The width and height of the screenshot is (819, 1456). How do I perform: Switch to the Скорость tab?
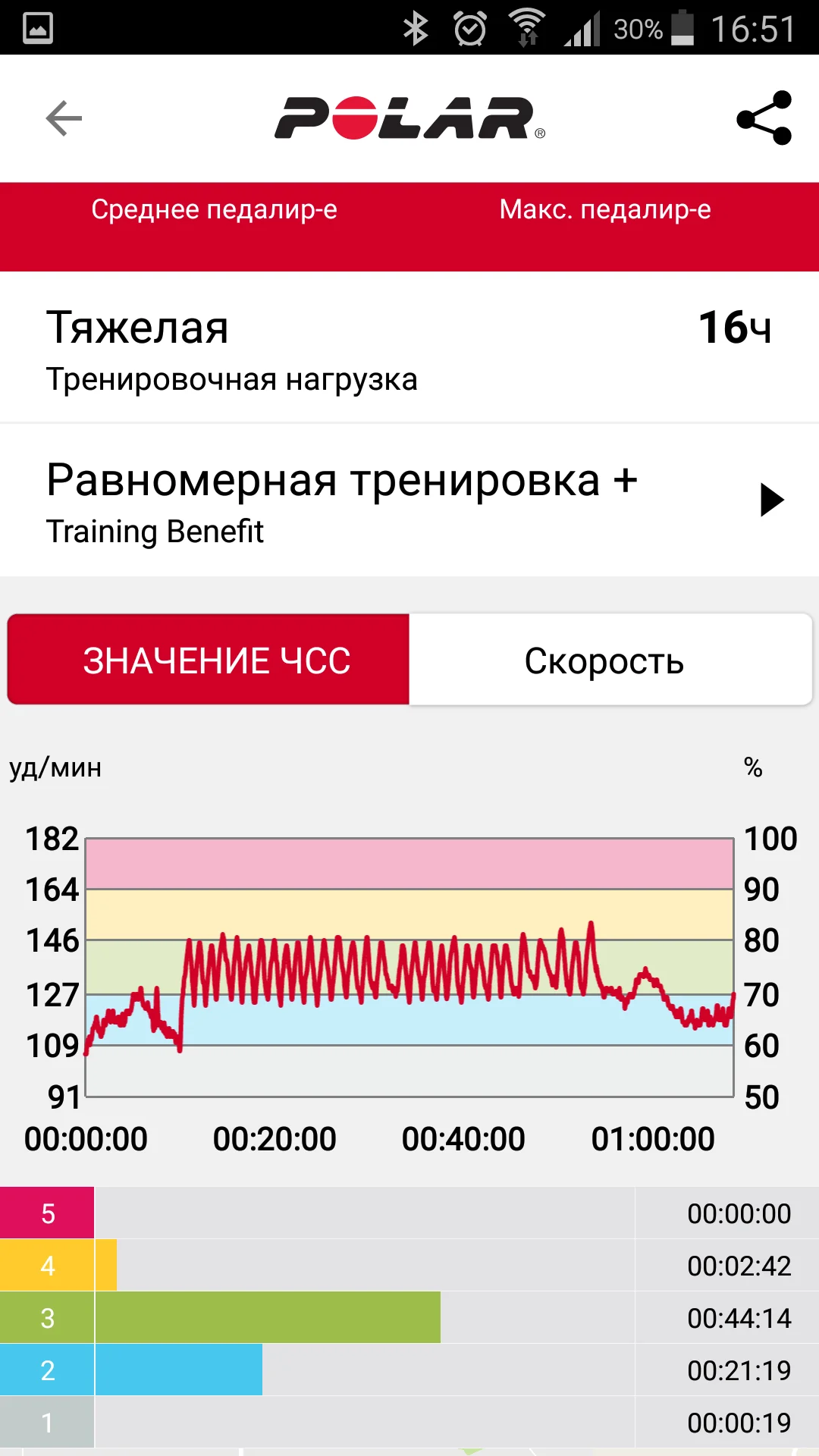[x=604, y=661]
